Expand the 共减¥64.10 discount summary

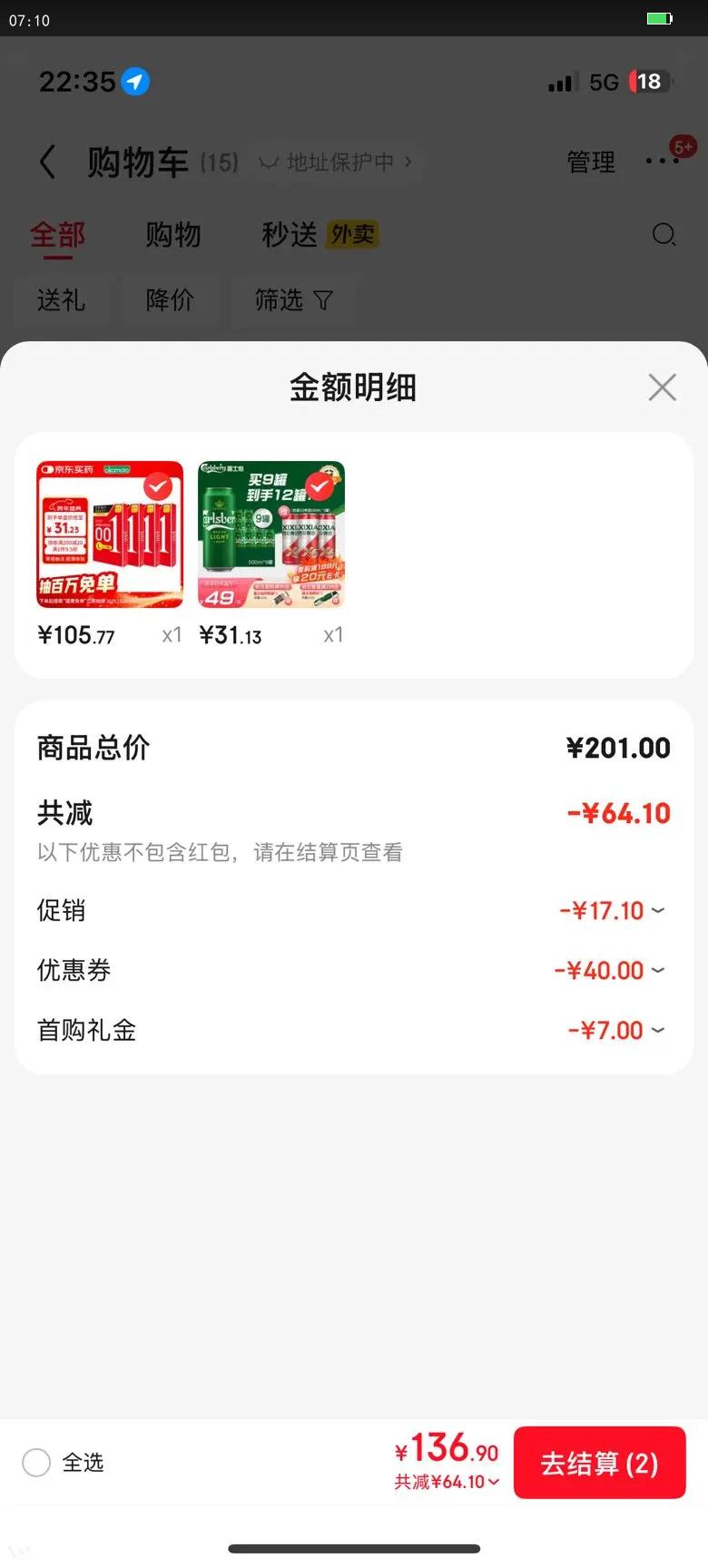(x=446, y=1483)
